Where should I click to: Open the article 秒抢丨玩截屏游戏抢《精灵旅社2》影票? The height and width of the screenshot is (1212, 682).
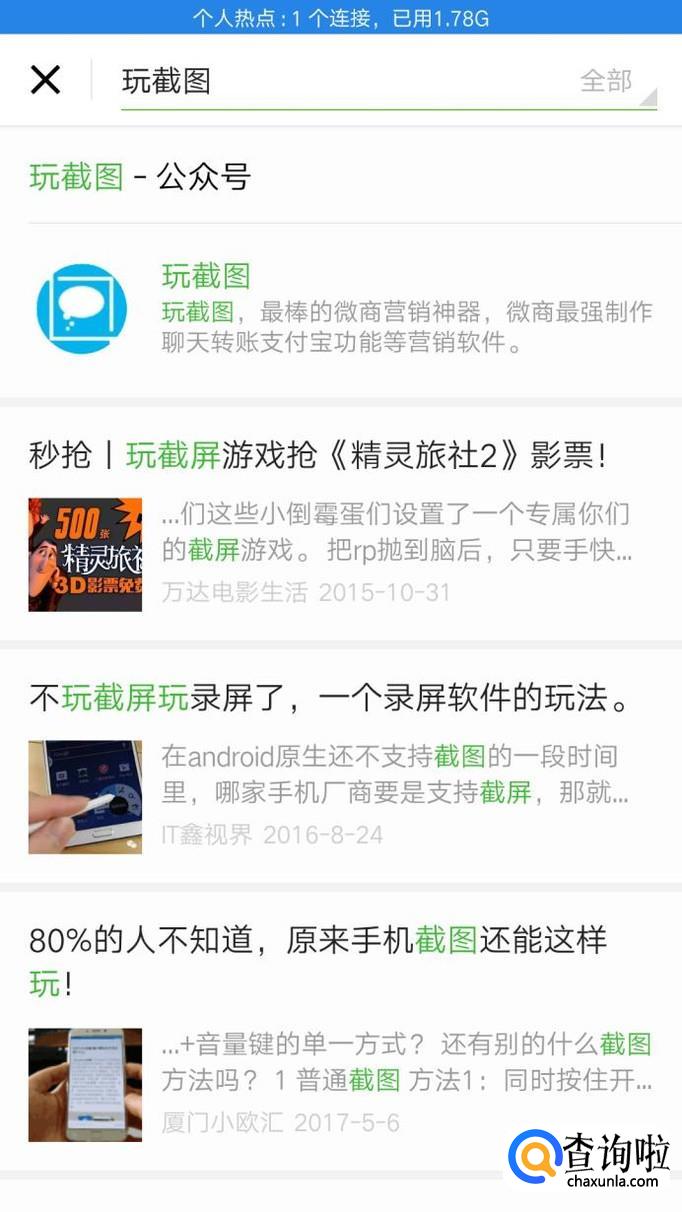click(x=341, y=523)
